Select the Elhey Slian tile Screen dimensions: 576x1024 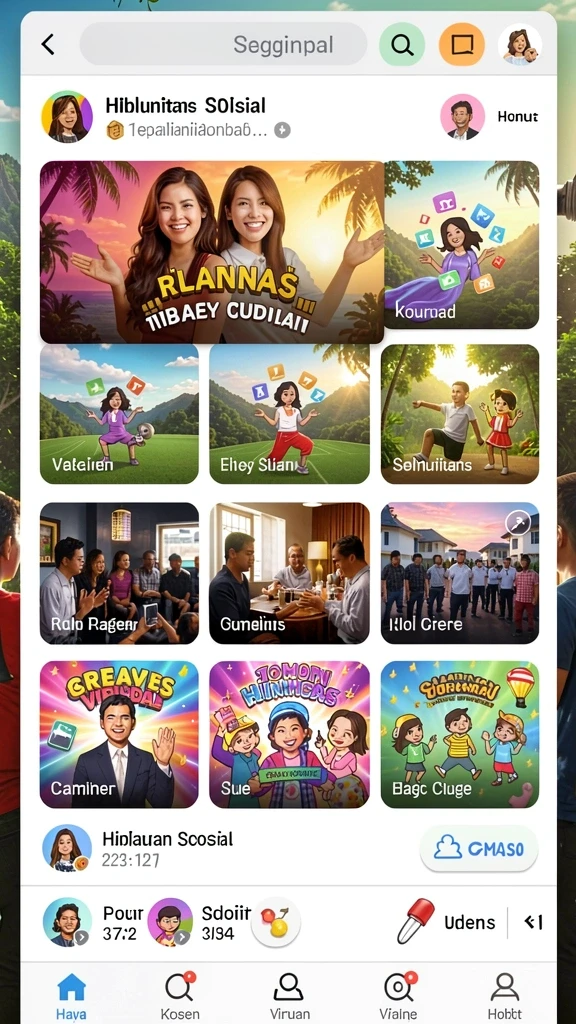point(289,414)
